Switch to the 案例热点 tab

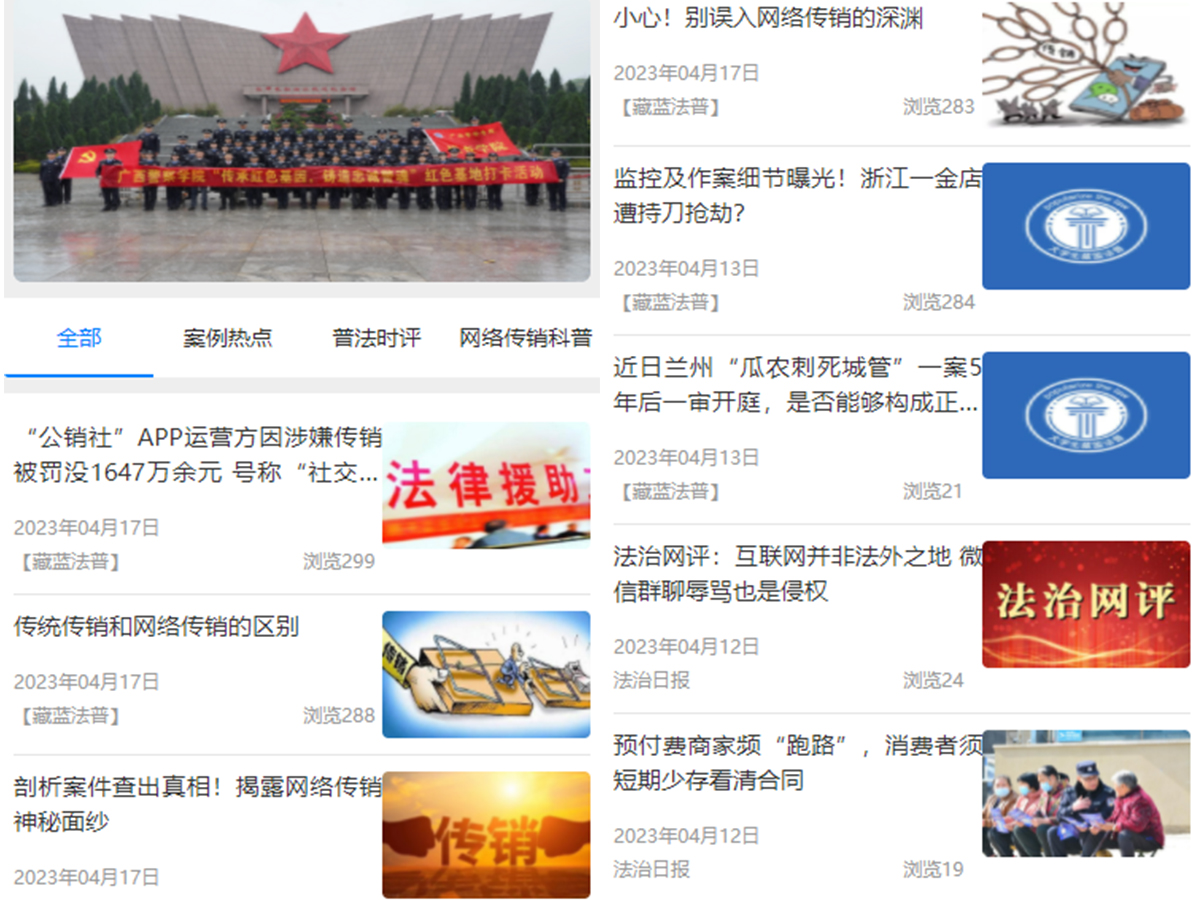(228, 338)
